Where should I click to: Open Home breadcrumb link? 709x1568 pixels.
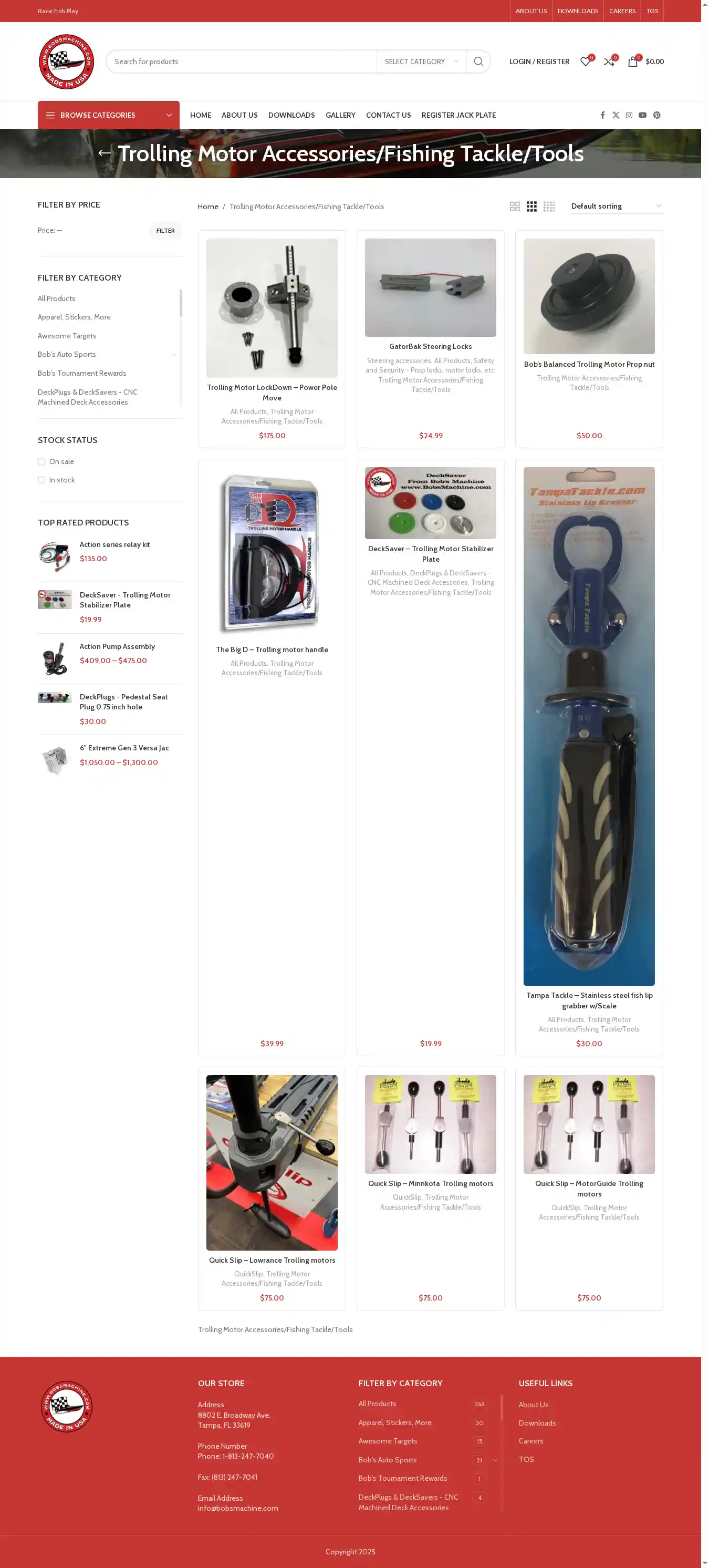[x=207, y=207]
